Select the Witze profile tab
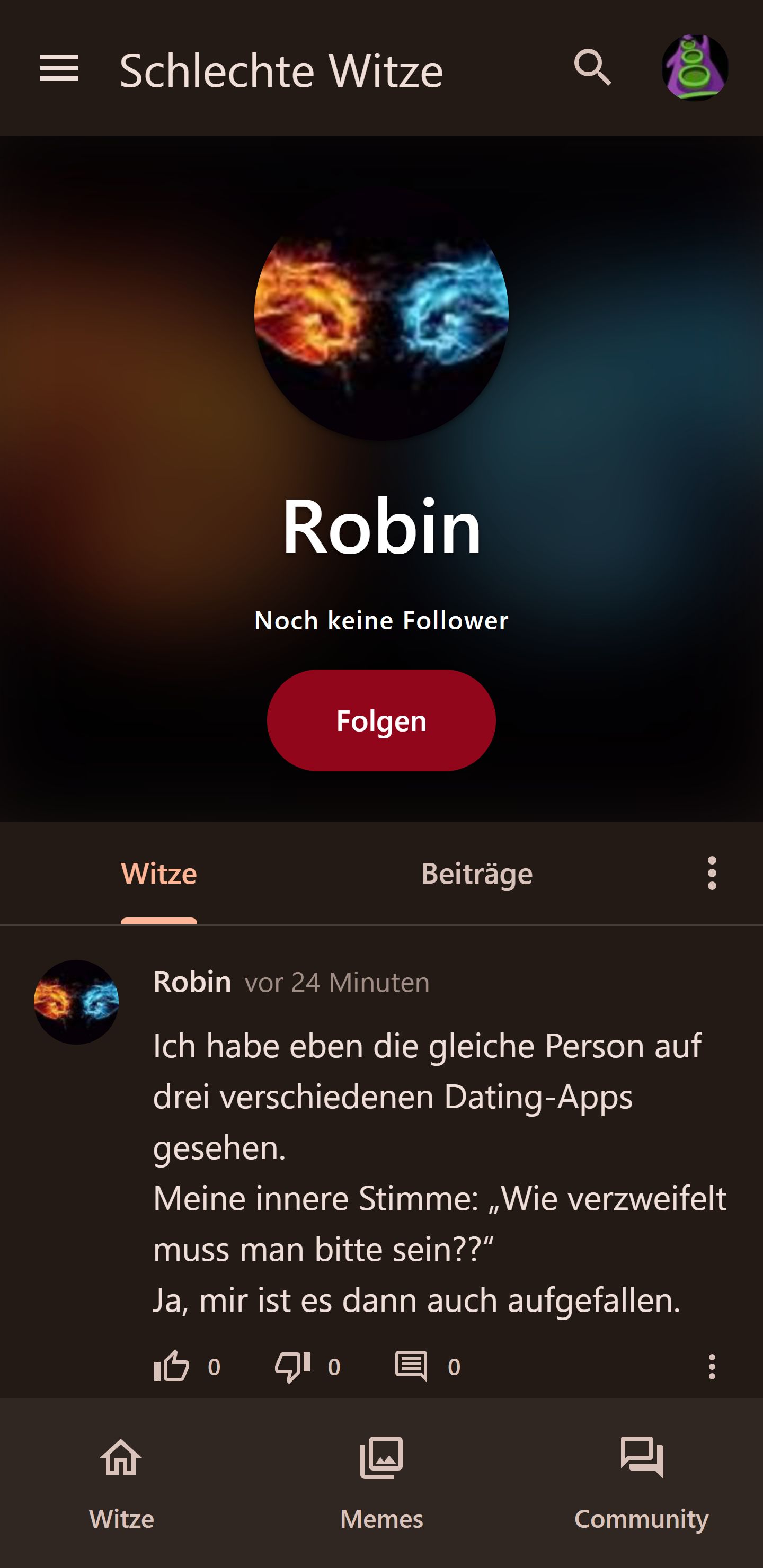 point(159,874)
